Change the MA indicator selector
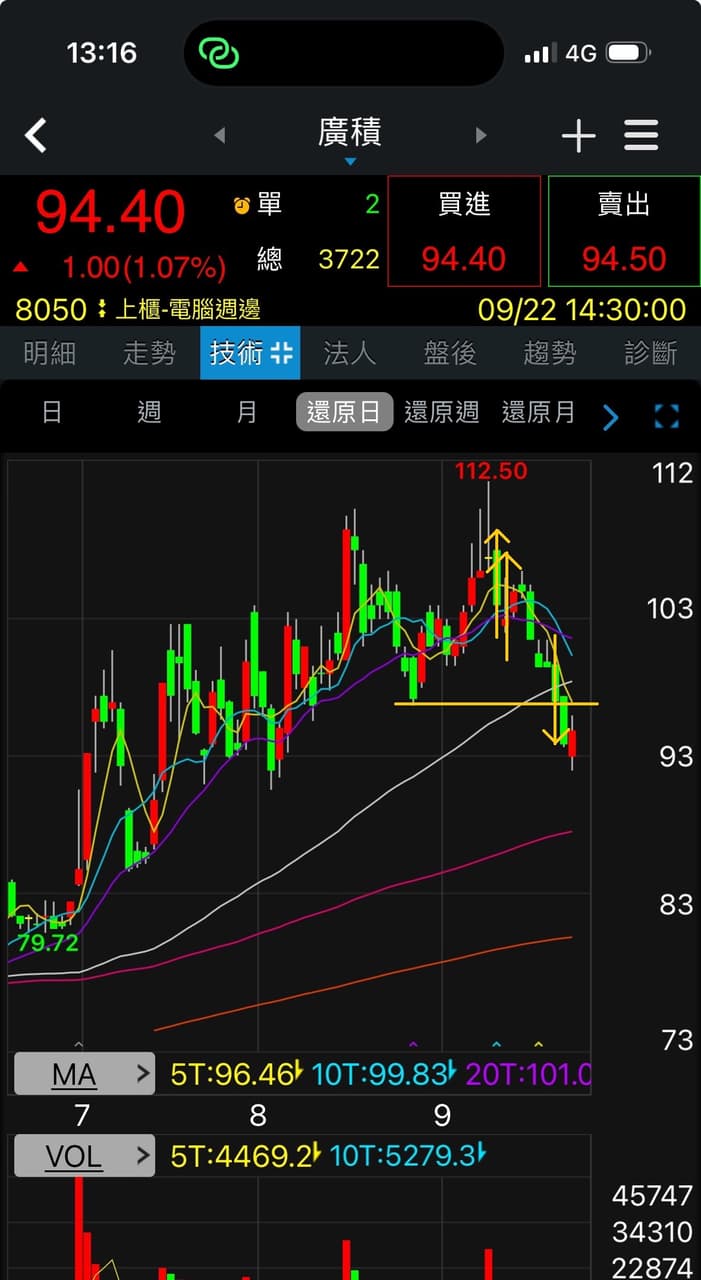 click(x=84, y=1074)
